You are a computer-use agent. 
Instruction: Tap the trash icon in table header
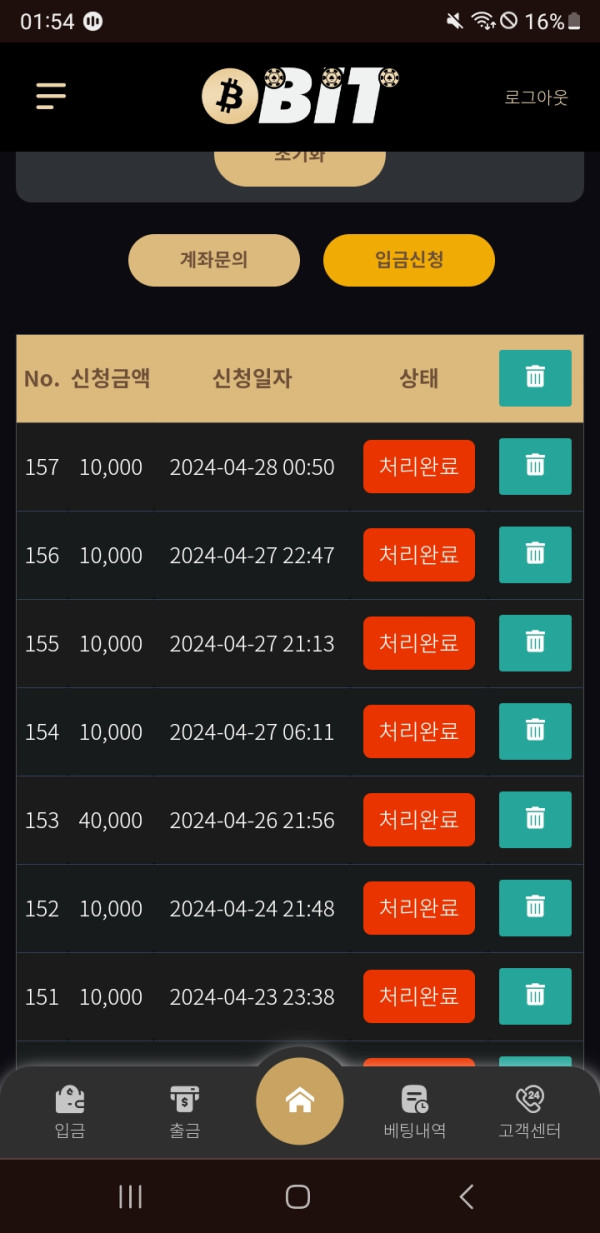coord(535,378)
